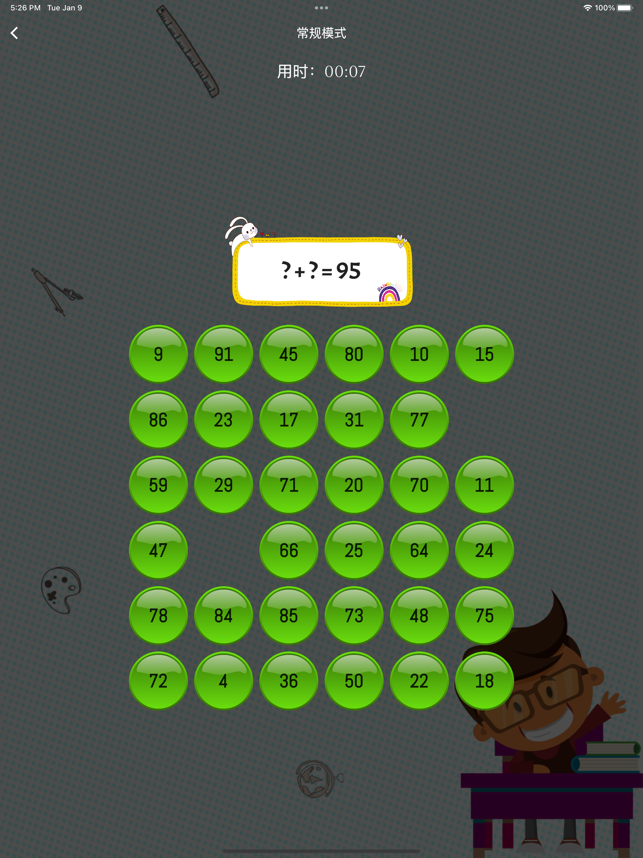Pick the ball numbered 24
Viewport: 643px width, 858px height.
click(x=484, y=550)
